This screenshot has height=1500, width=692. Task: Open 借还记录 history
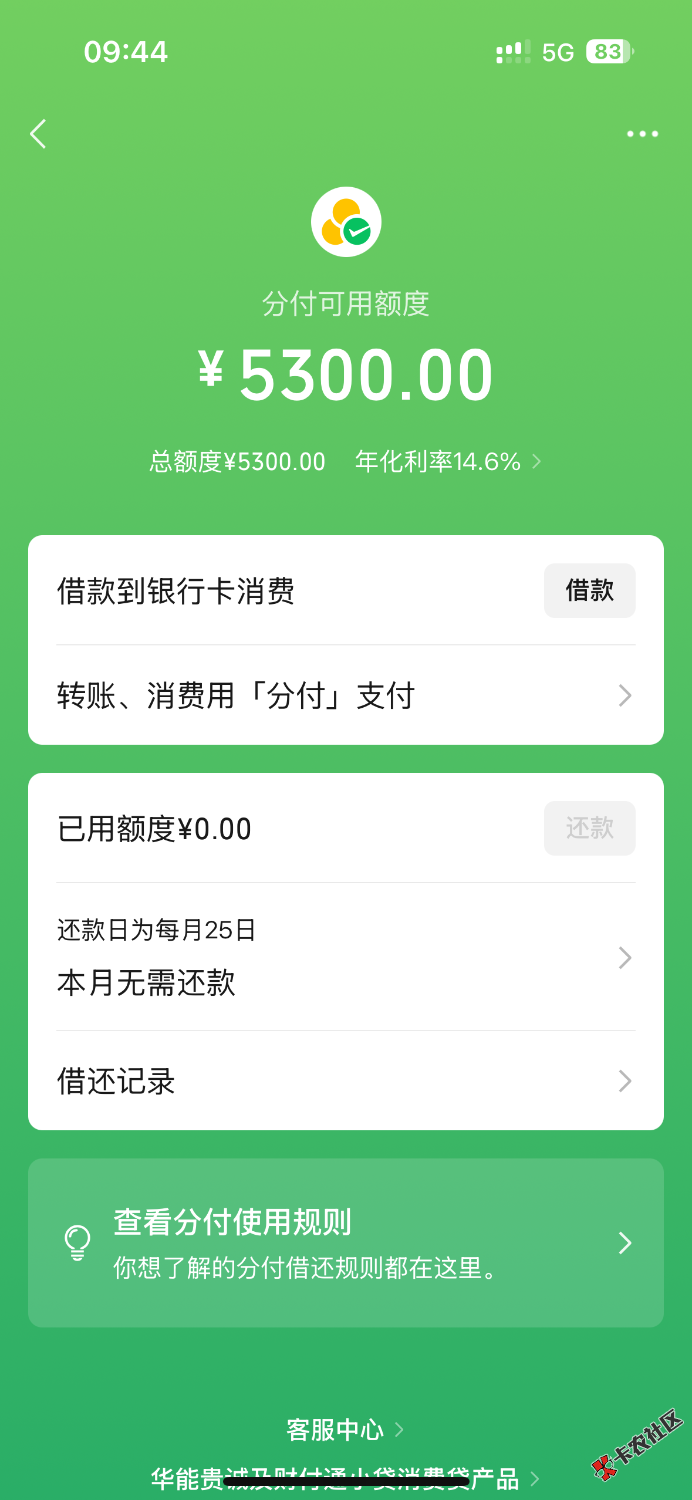click(345, 1081)
